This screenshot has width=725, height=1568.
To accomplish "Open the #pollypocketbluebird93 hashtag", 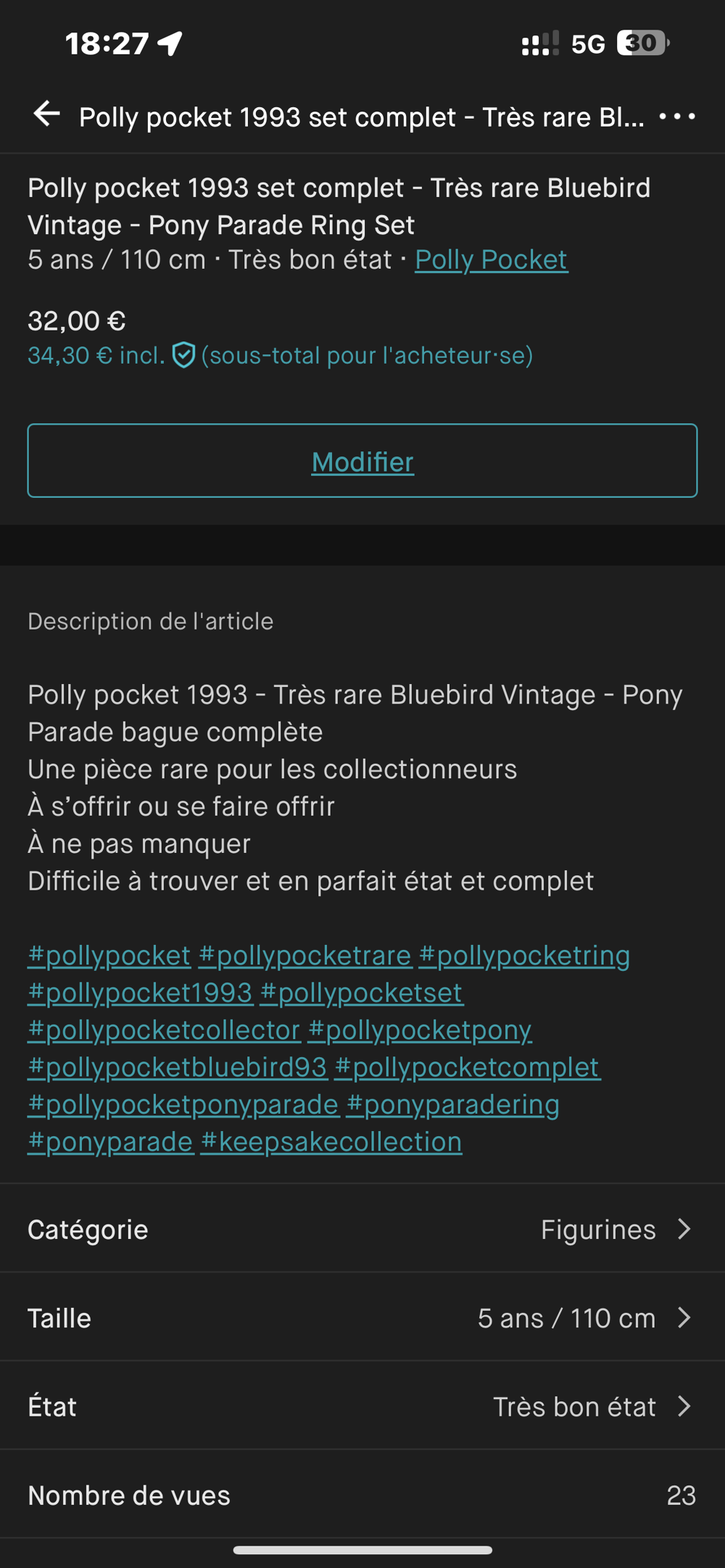I will point(178,1067).
